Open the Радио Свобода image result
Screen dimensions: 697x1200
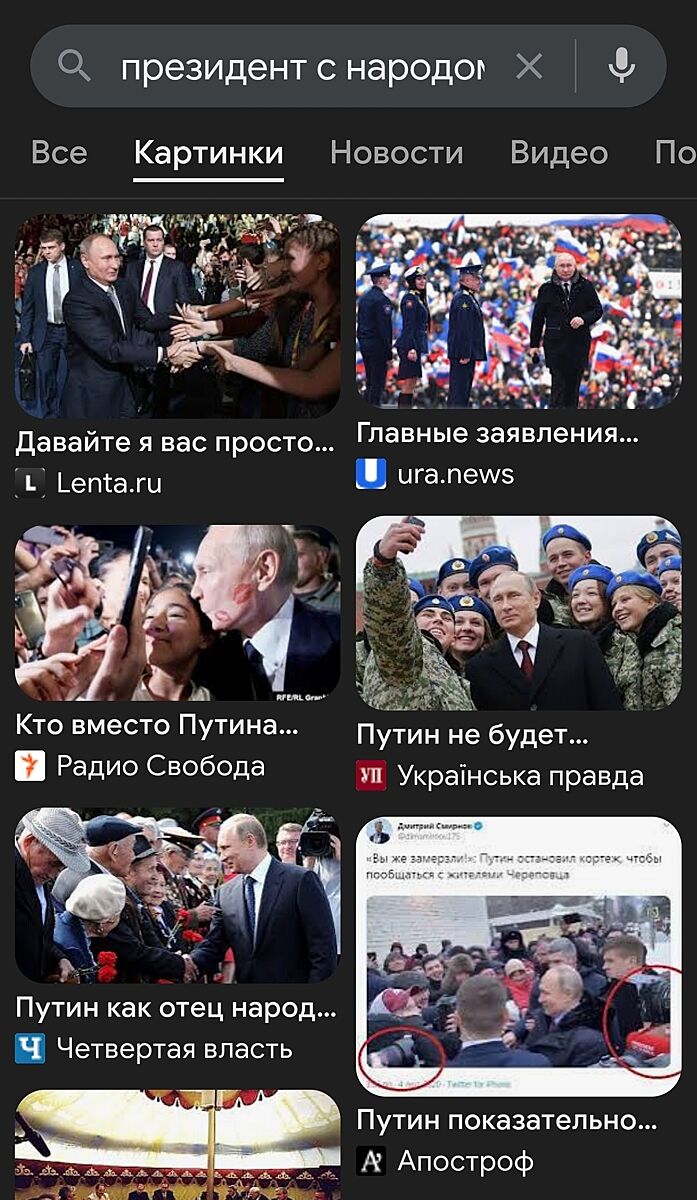point(177,612)
